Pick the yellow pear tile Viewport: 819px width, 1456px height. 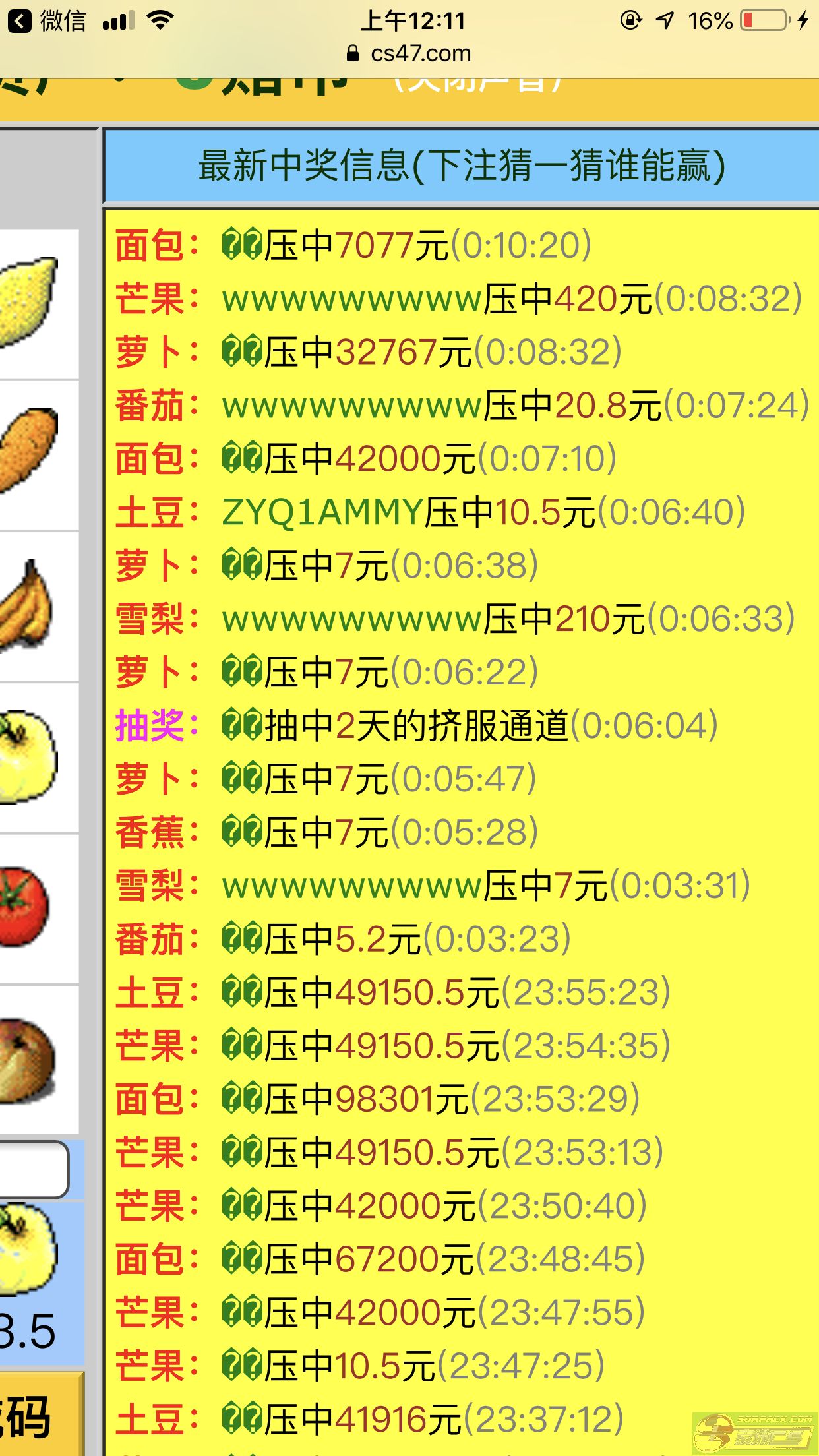(30, 757)
